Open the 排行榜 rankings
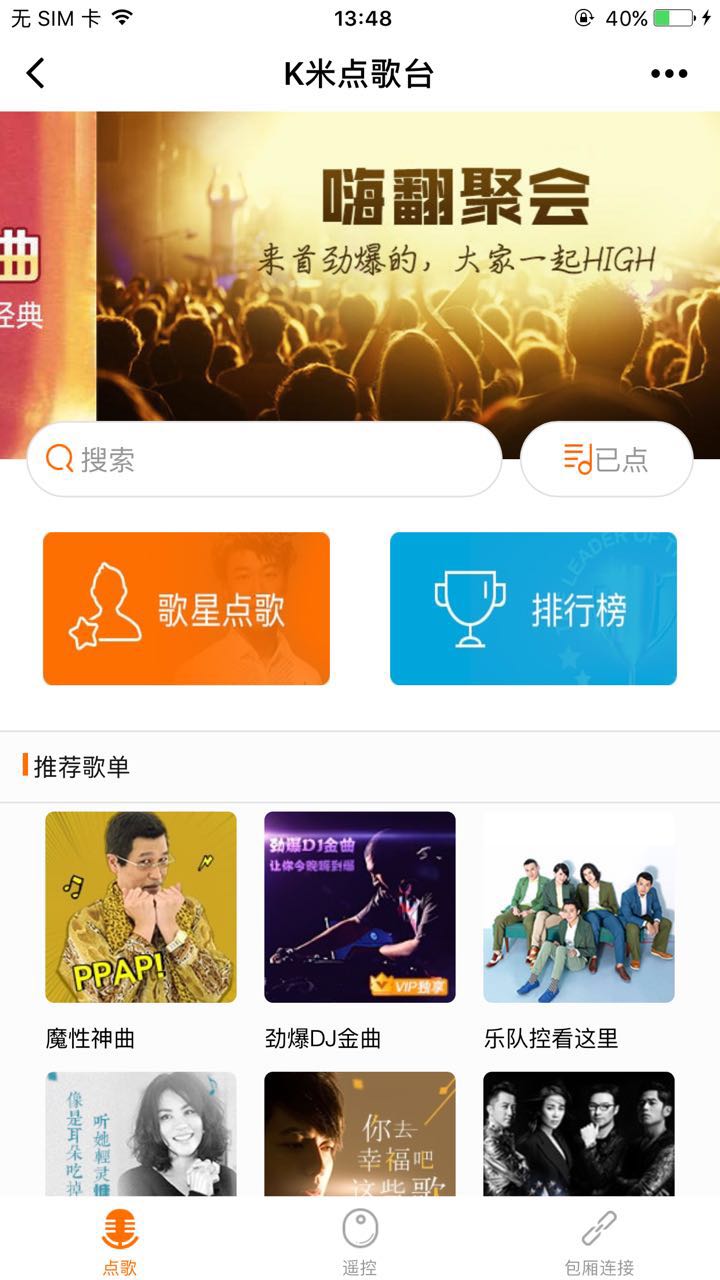The width and height of the screenshot is (720, 1280). point(533,608)
